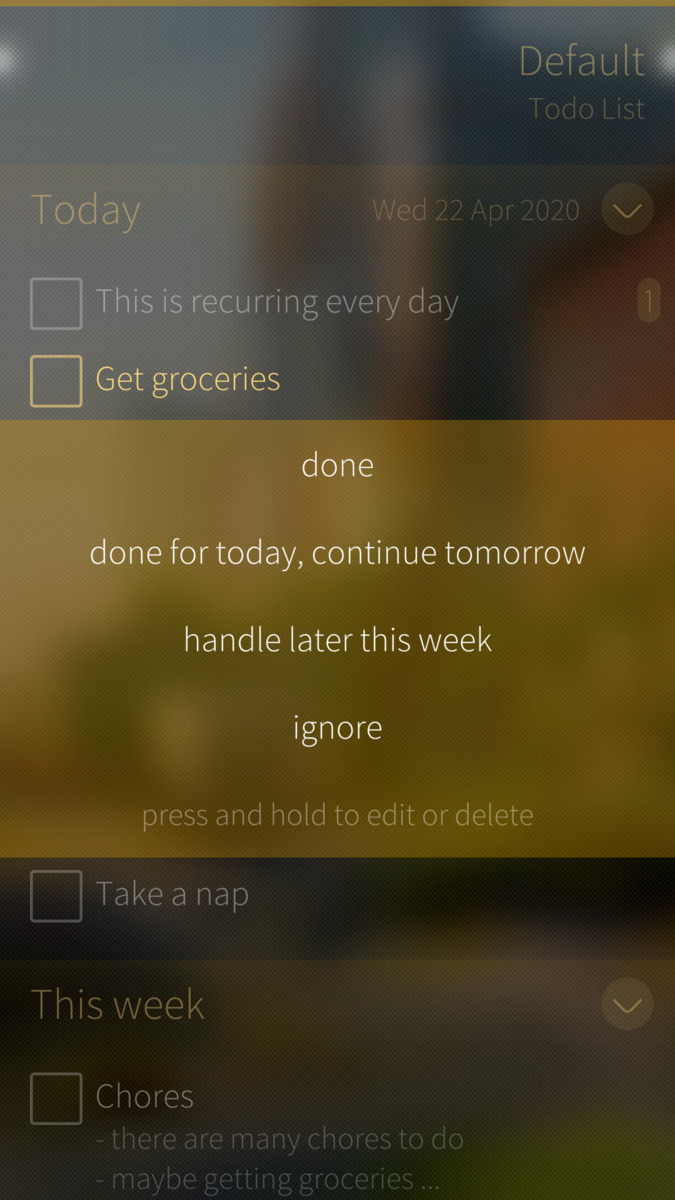This screenshot has width=675, height=1200.
Task: Check the Take a nap task
Action: (56, 895)
